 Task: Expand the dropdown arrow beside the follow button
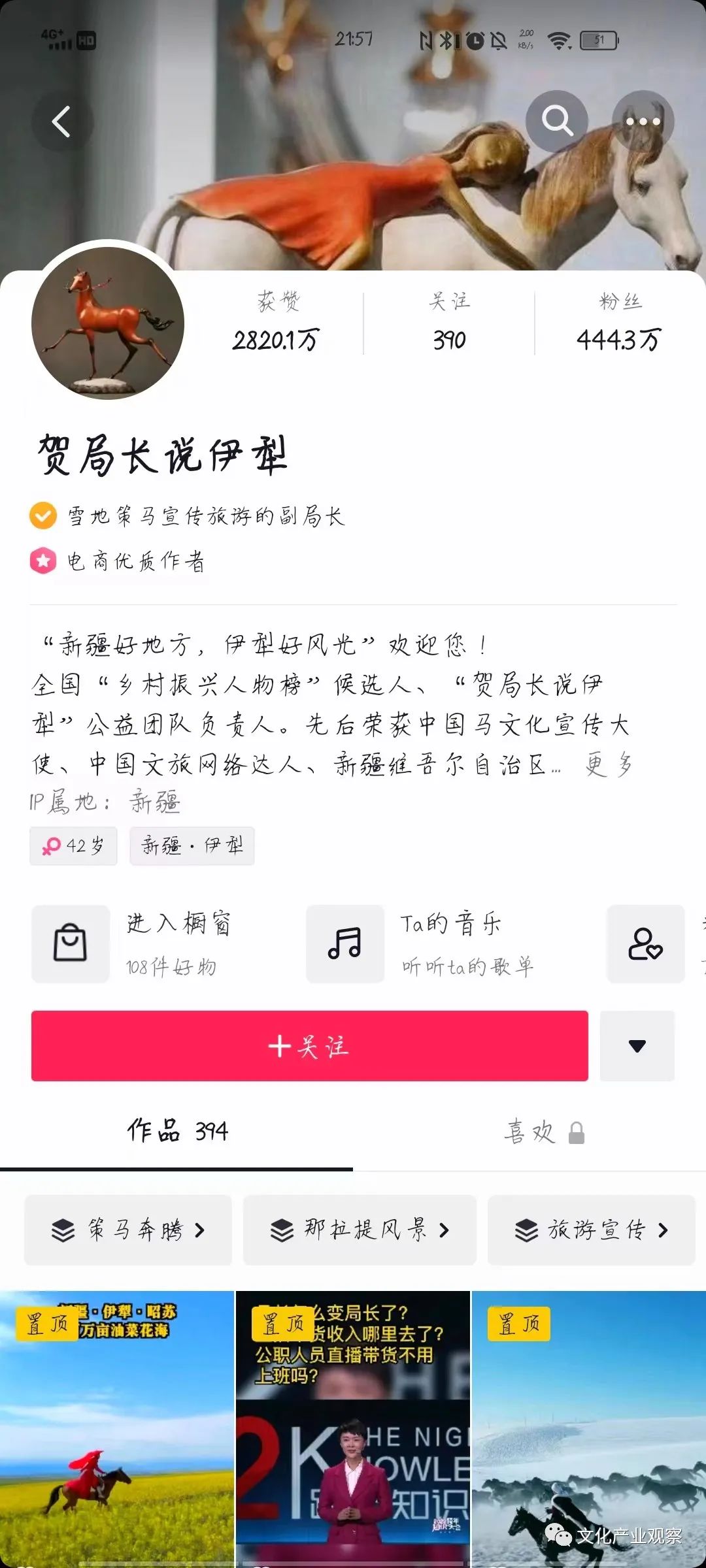[637, 1046]
